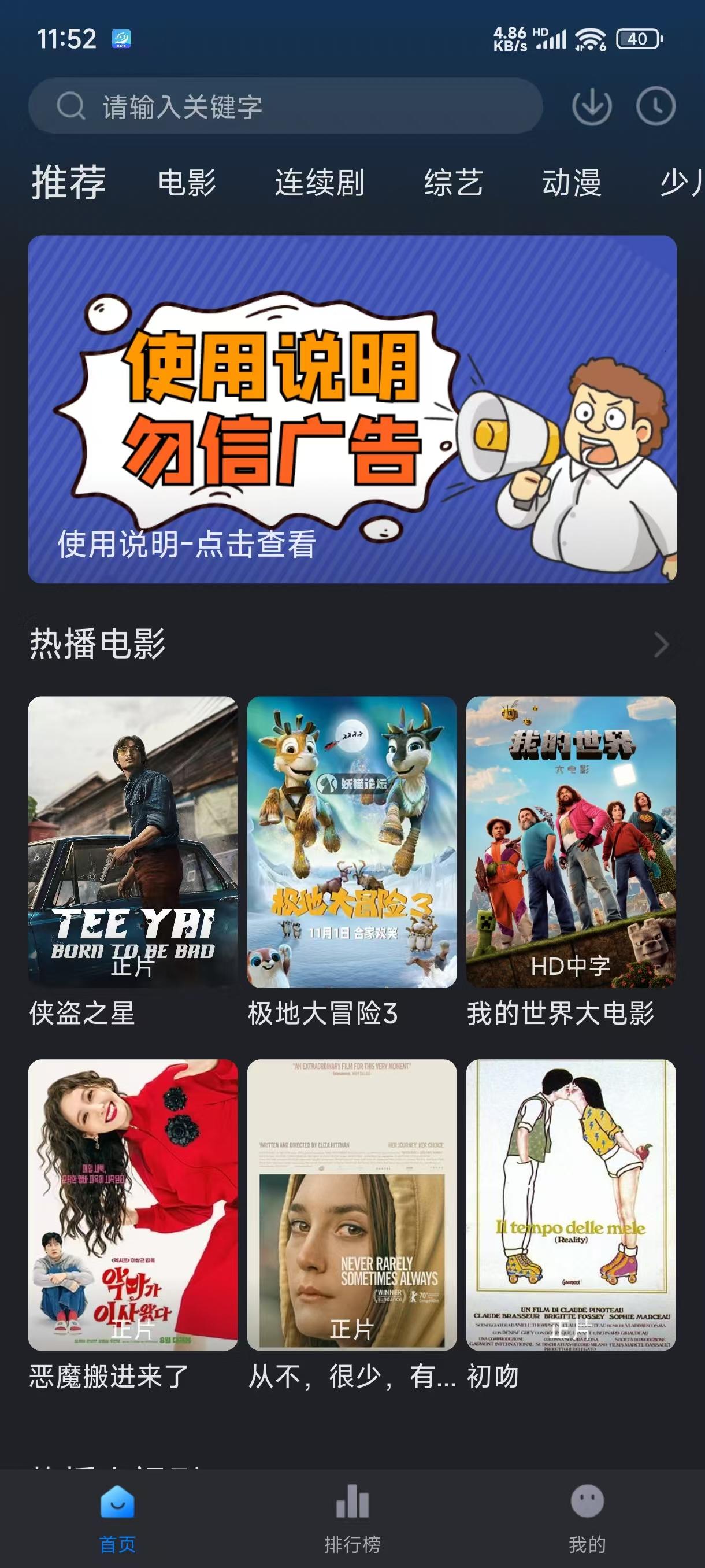View details for 恶魔搬进来了
The image size is (705, 1568).
pos(132,1204)
